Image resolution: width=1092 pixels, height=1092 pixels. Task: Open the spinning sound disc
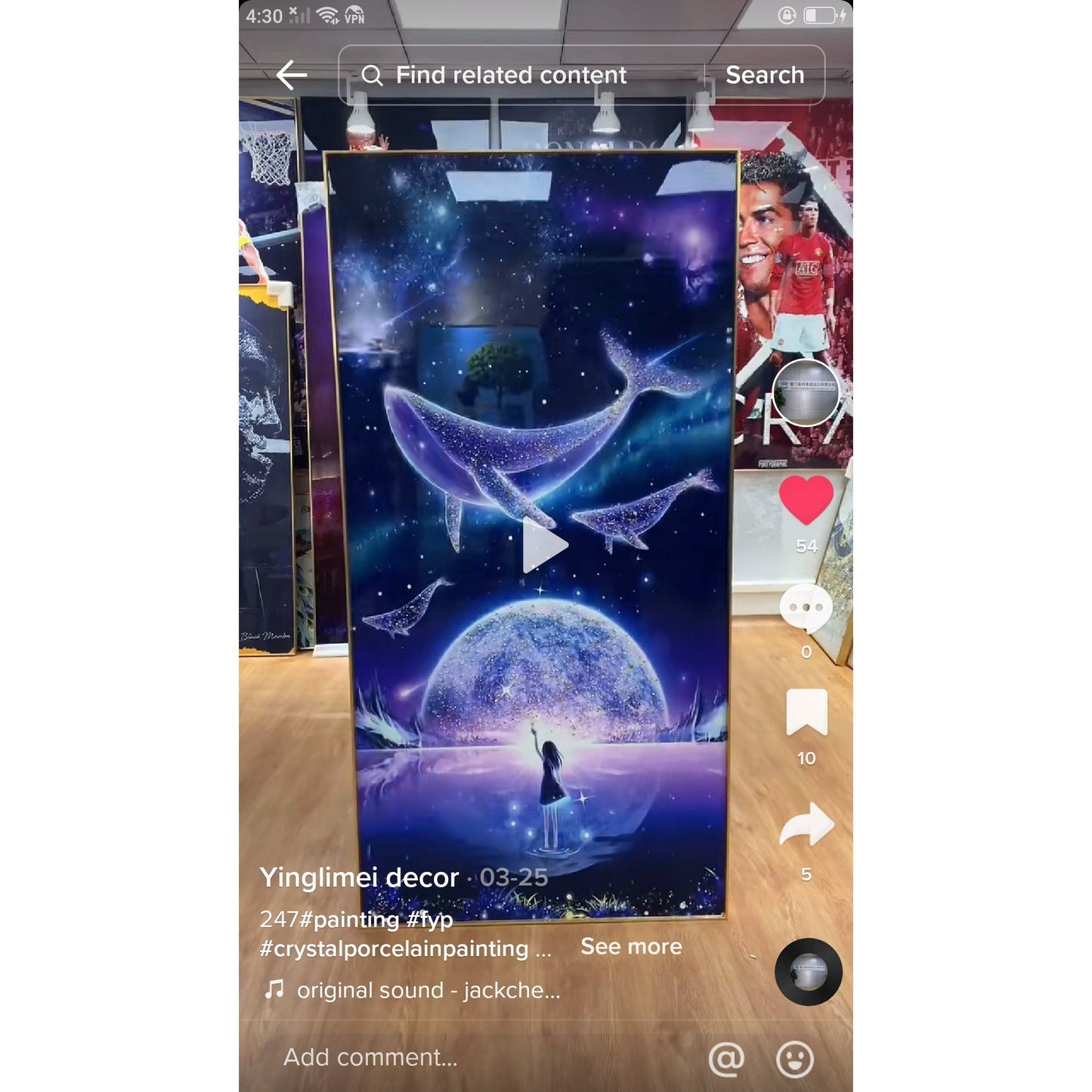point(808,972)
